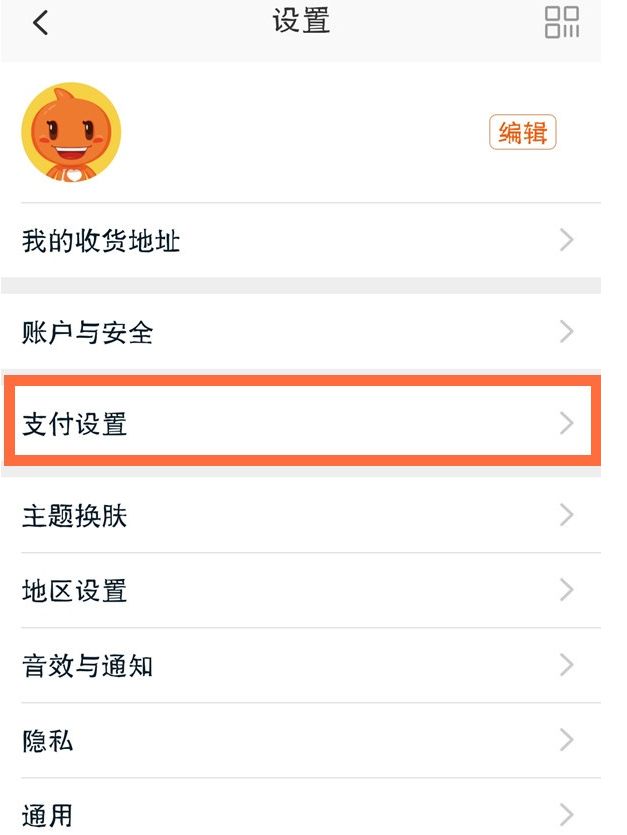Open the 通用 row

(300, 814)
